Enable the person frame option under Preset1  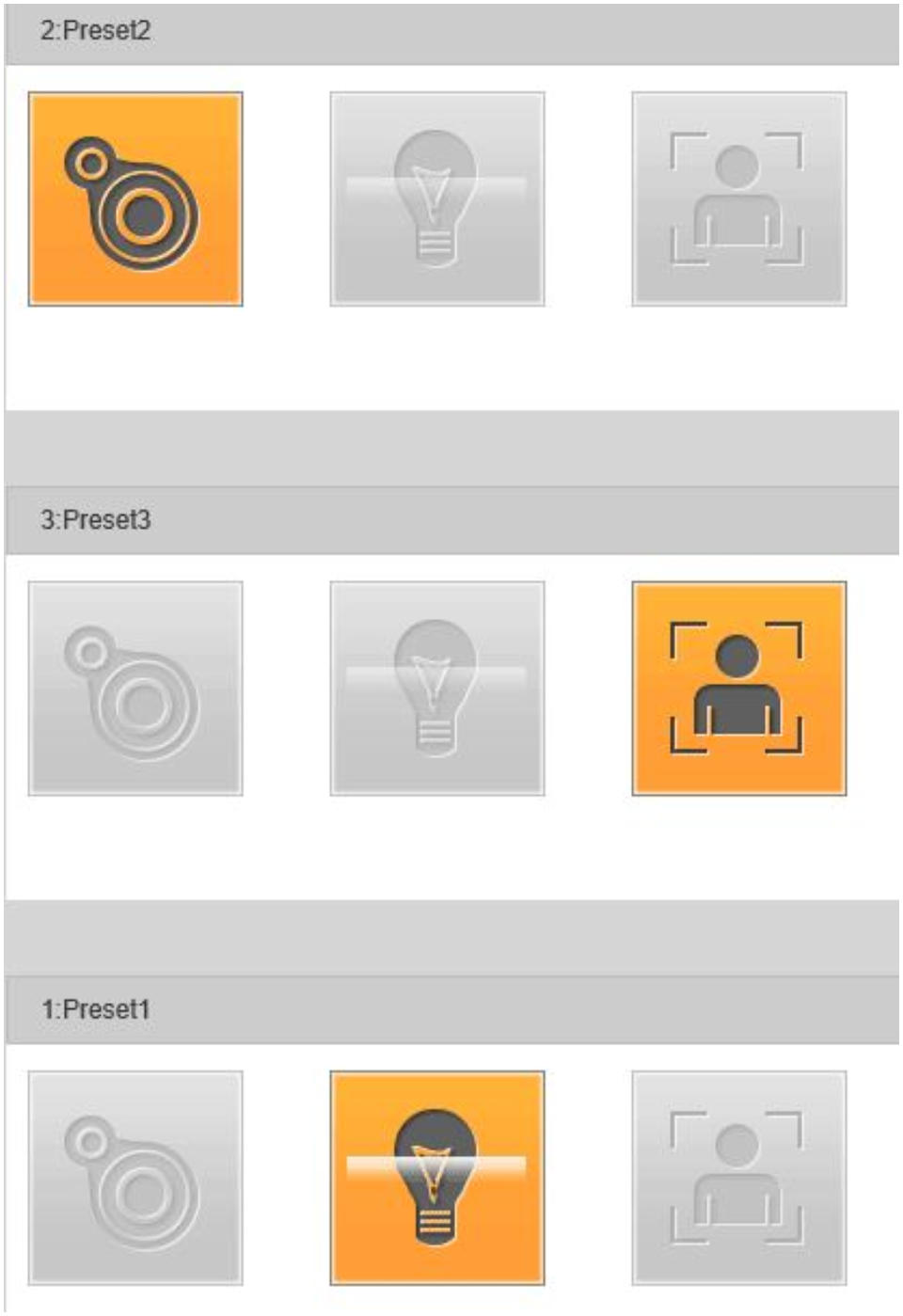click(738, 1177)
